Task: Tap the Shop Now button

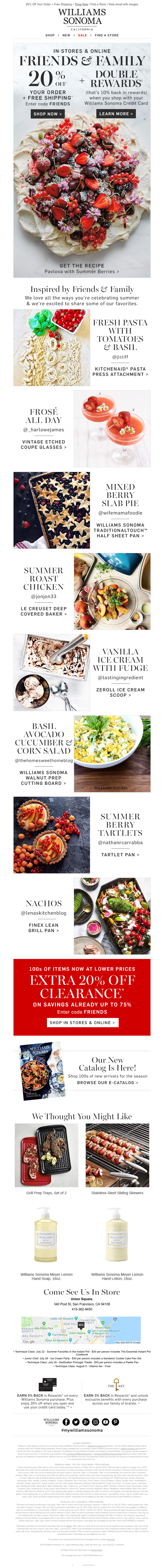Action: [47, 114]
